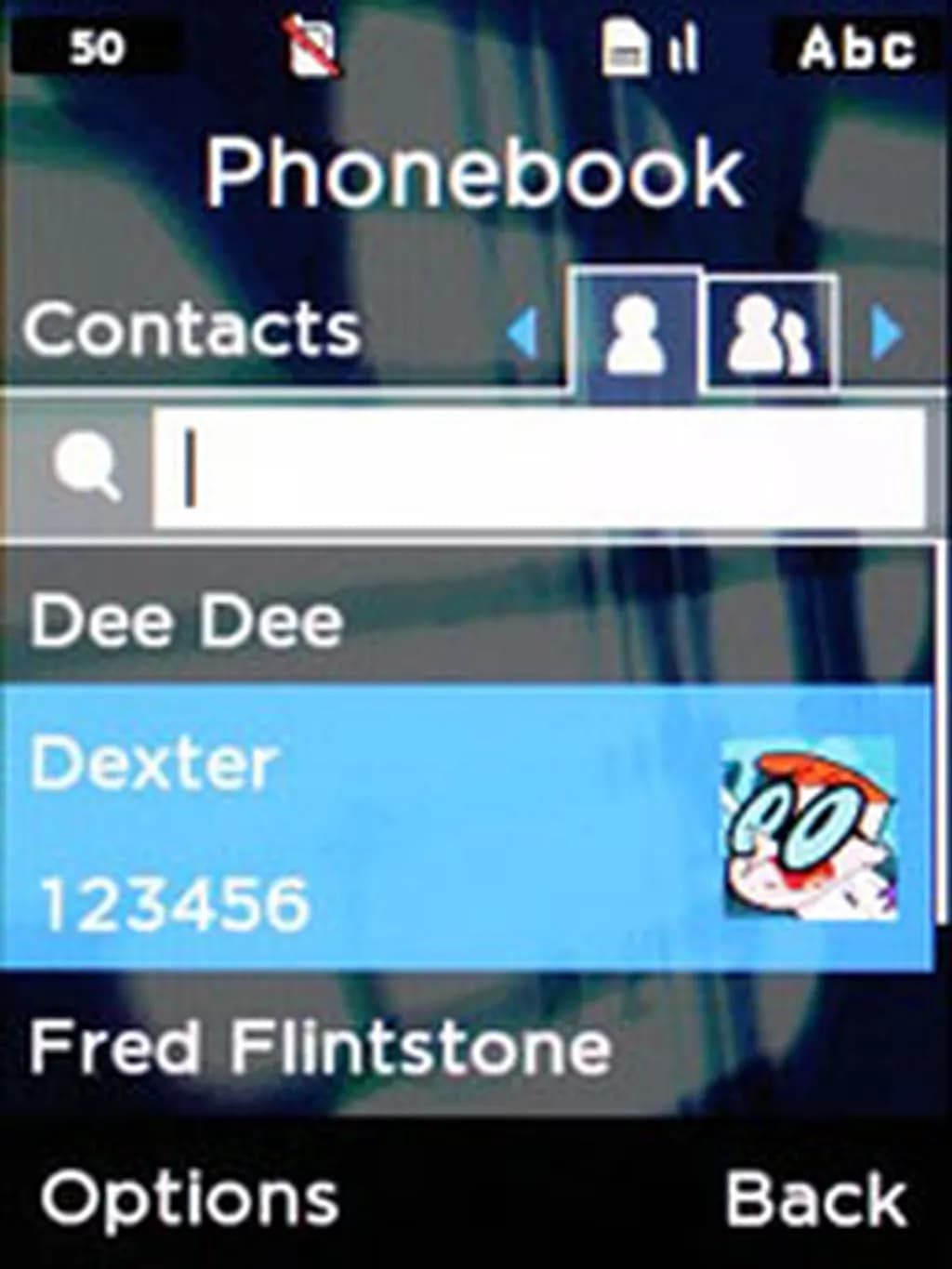
Task: Open the Options softkey menu
Action: 191,1197
